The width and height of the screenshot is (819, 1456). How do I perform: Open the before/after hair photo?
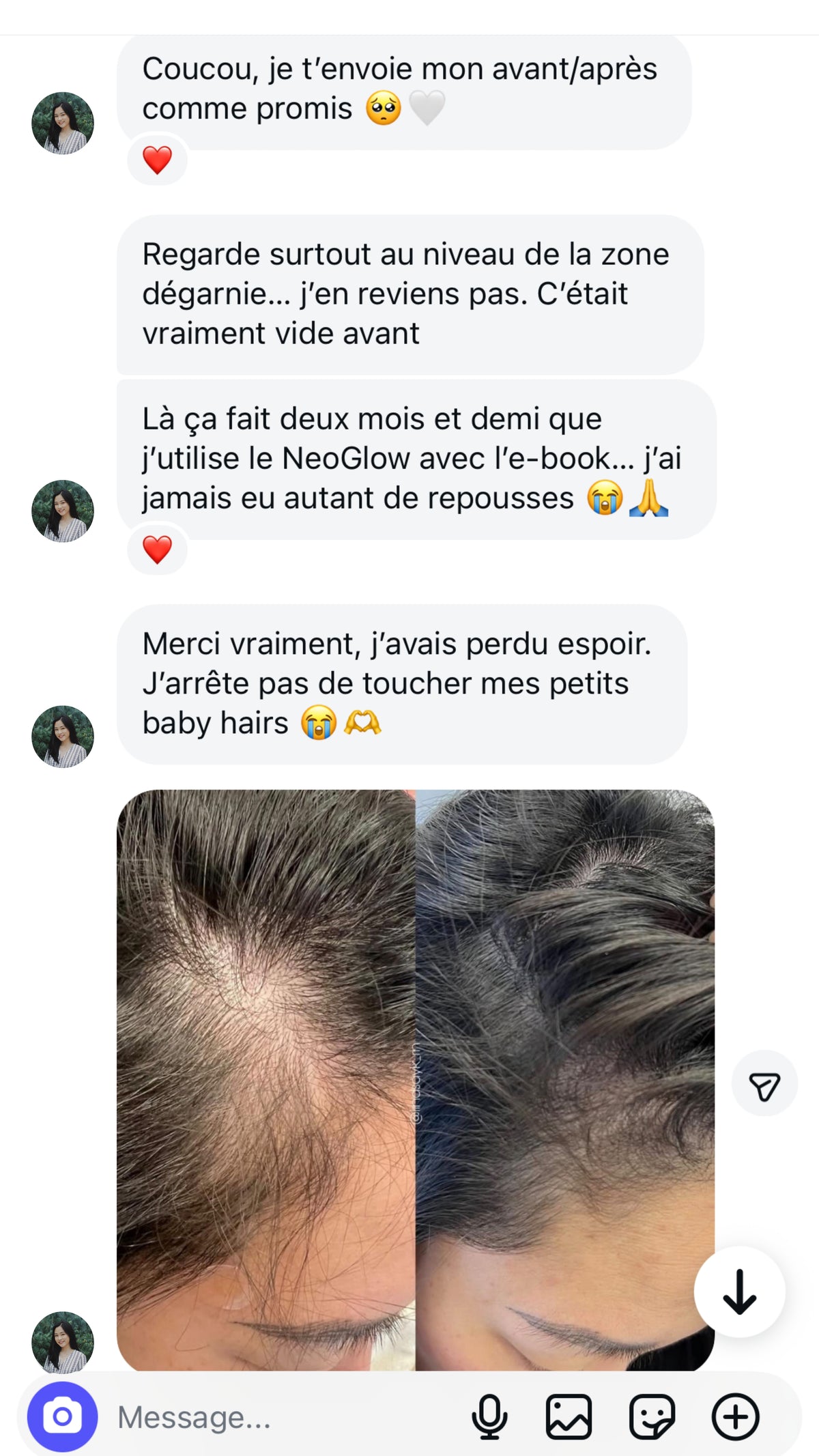click(x=415, y=1079)
